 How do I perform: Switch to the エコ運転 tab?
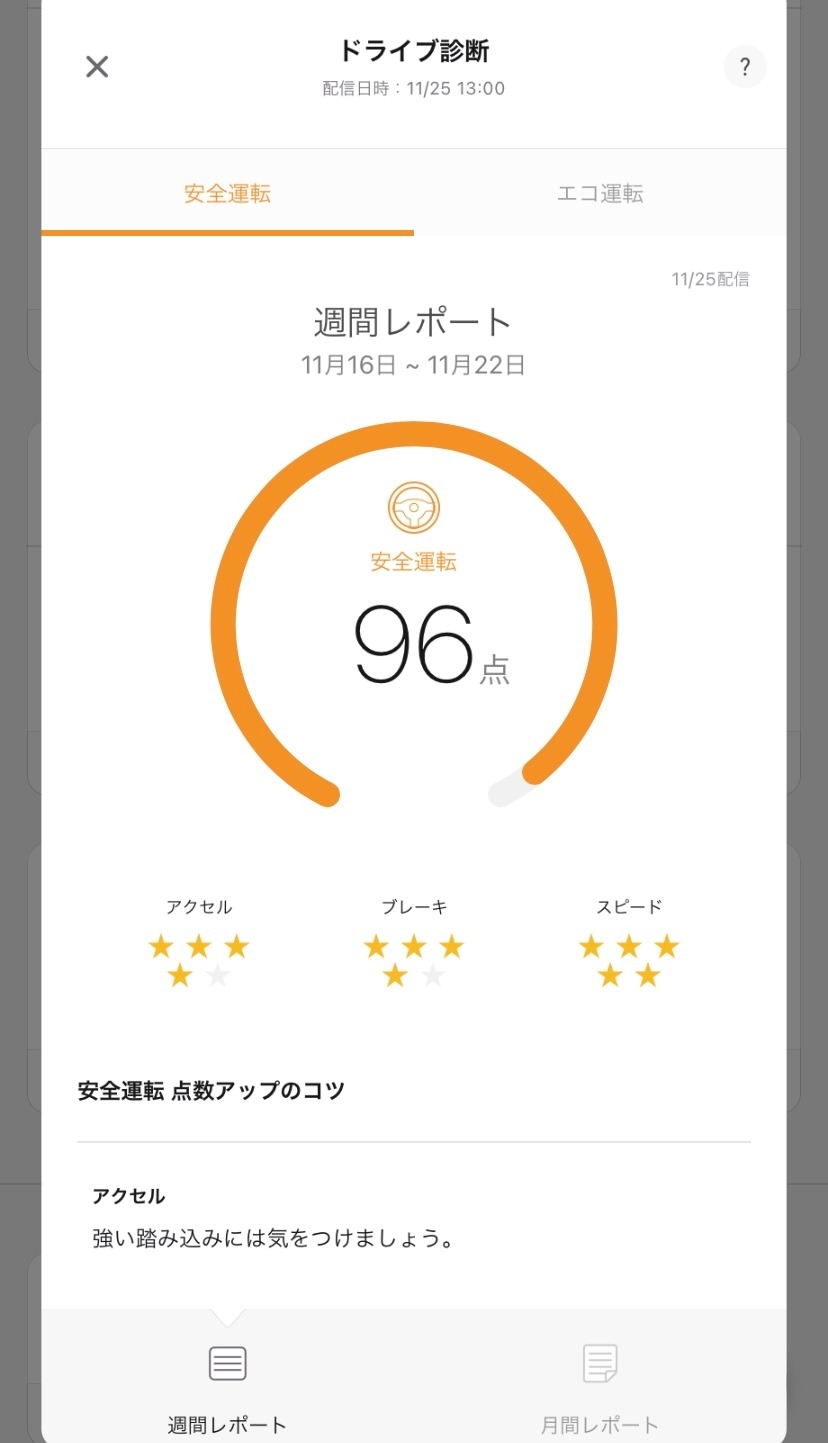(600, 193)
